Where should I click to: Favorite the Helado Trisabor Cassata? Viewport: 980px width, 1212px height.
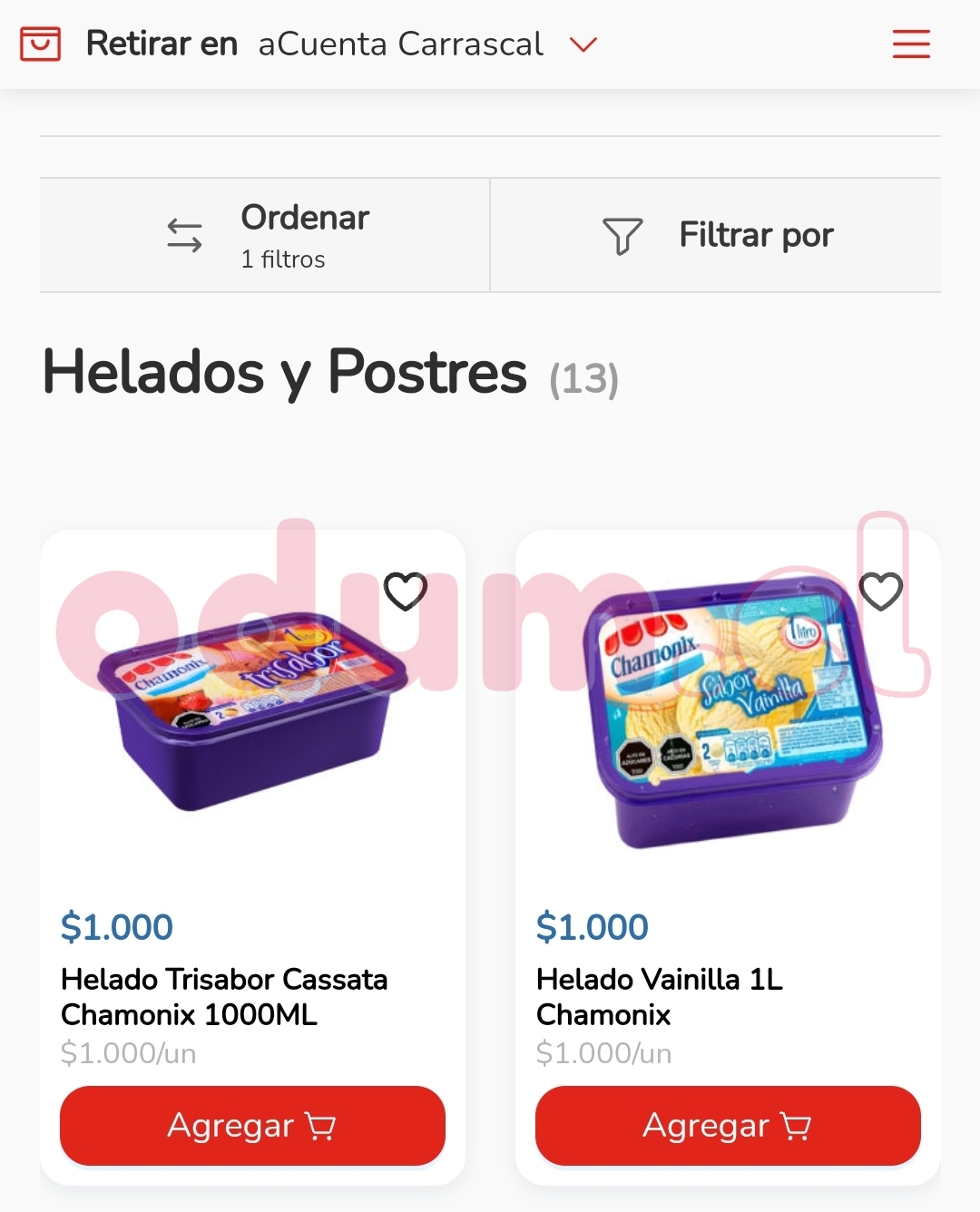coord(405,591)
